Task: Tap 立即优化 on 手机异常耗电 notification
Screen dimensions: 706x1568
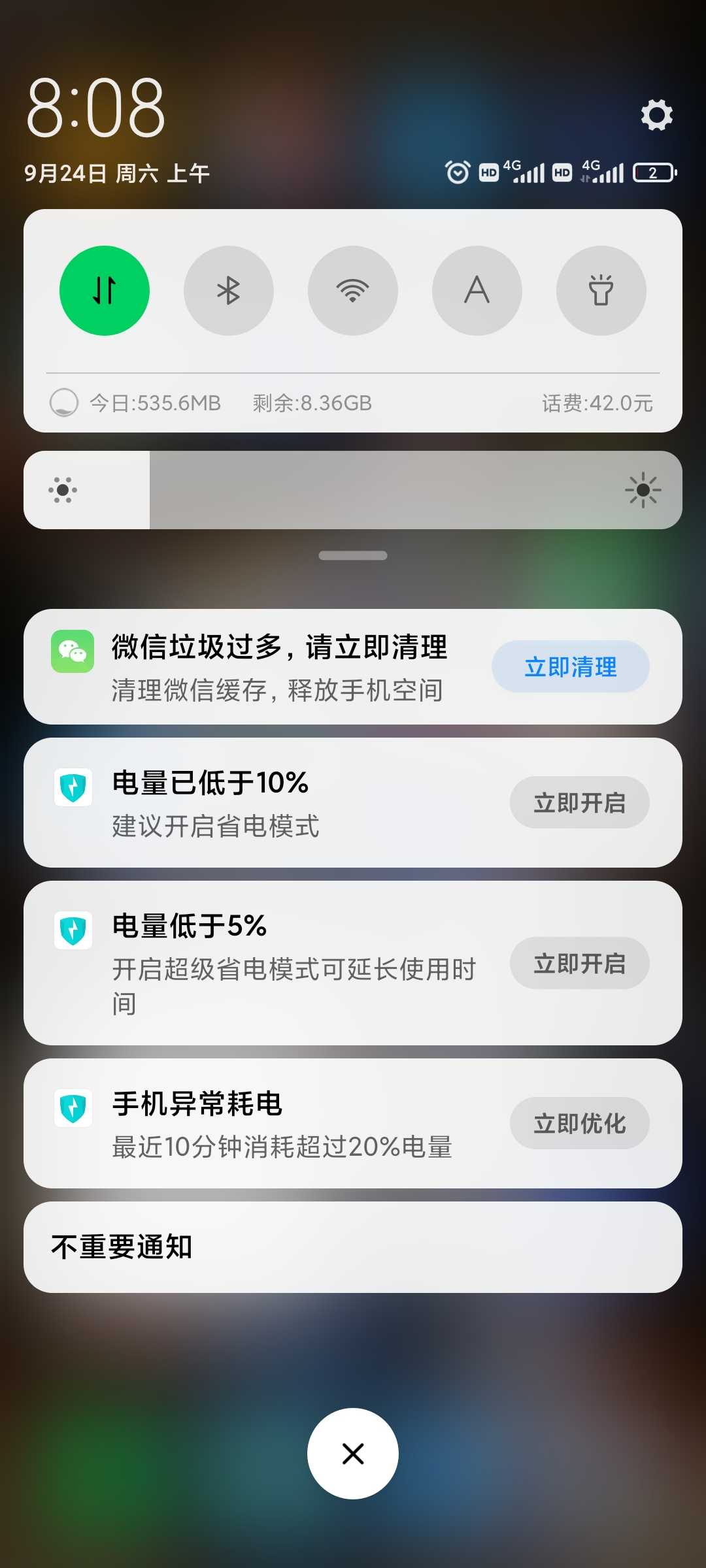Action: (x=580, y=1123)
